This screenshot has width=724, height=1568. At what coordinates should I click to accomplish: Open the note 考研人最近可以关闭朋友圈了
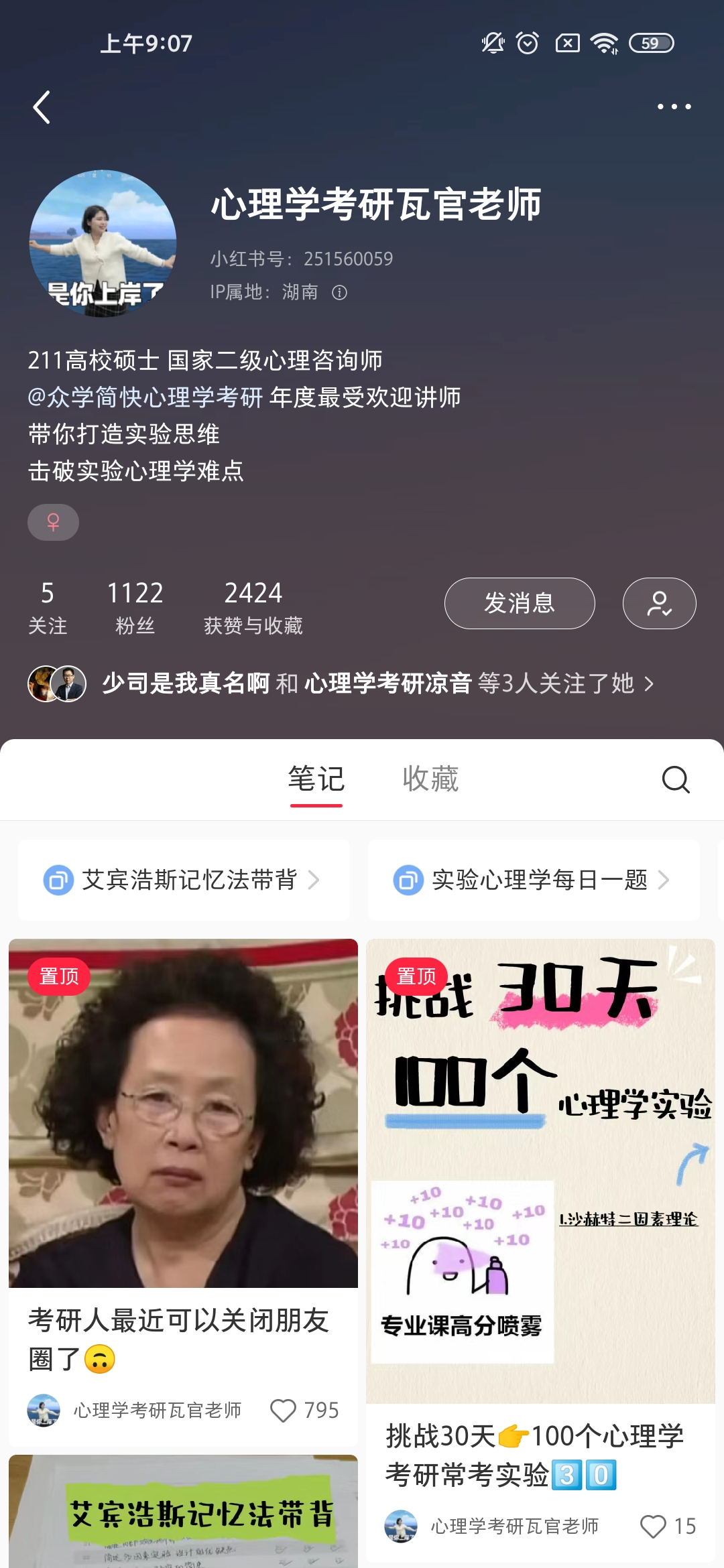pos(183,1139)
